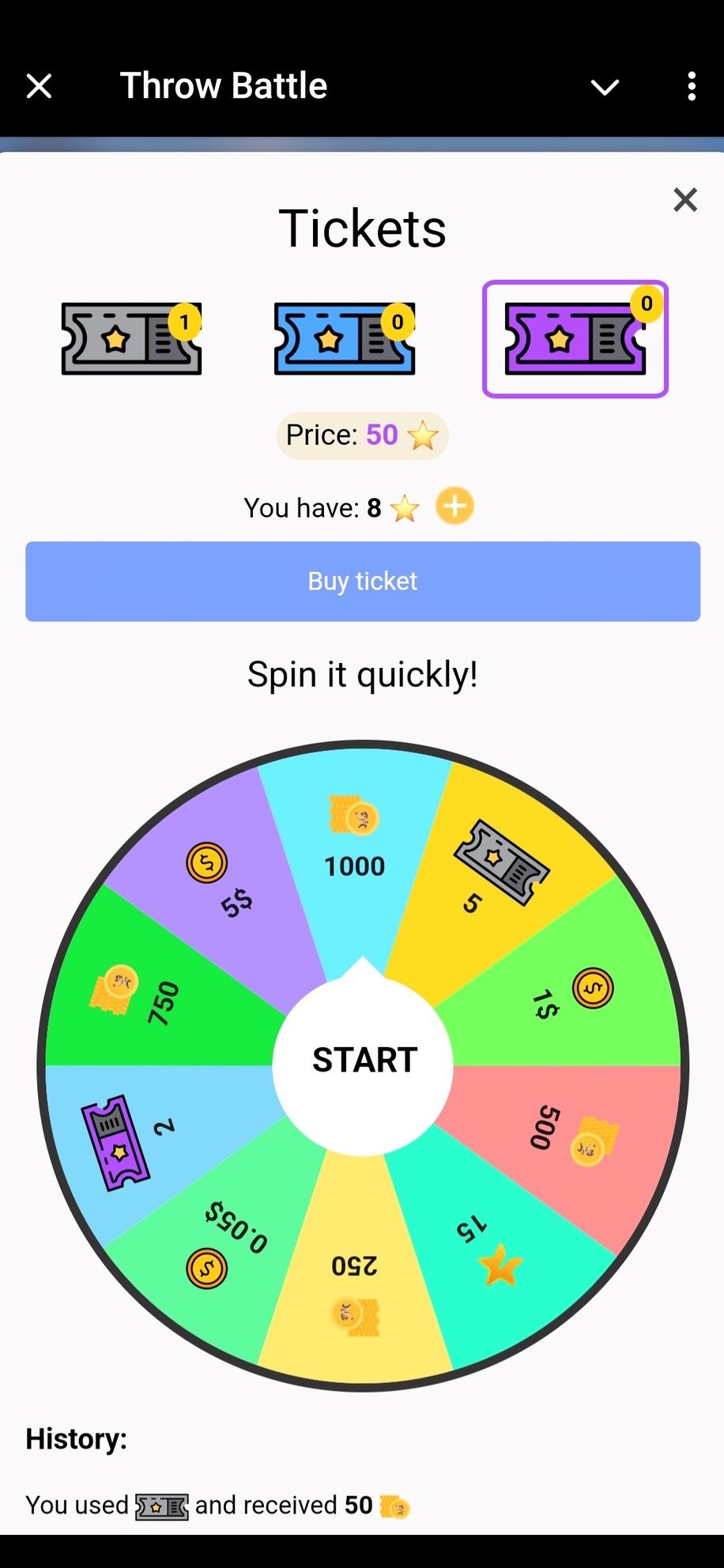This screenshot has height=1568, width=724.
Task: Select the blue ticket
Action: coord(345,339)
